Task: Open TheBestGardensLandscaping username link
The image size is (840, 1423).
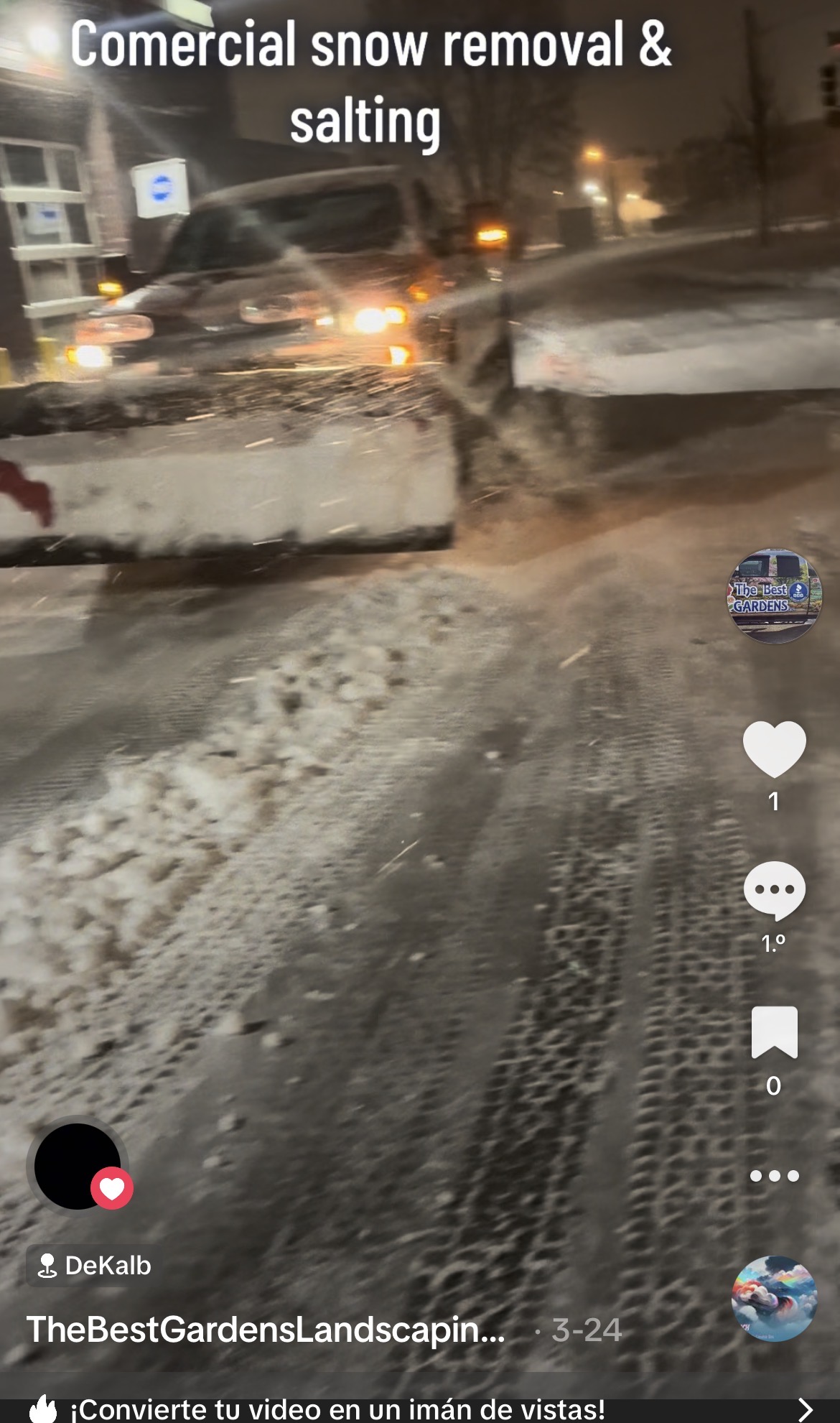Action: (266, 1329)
